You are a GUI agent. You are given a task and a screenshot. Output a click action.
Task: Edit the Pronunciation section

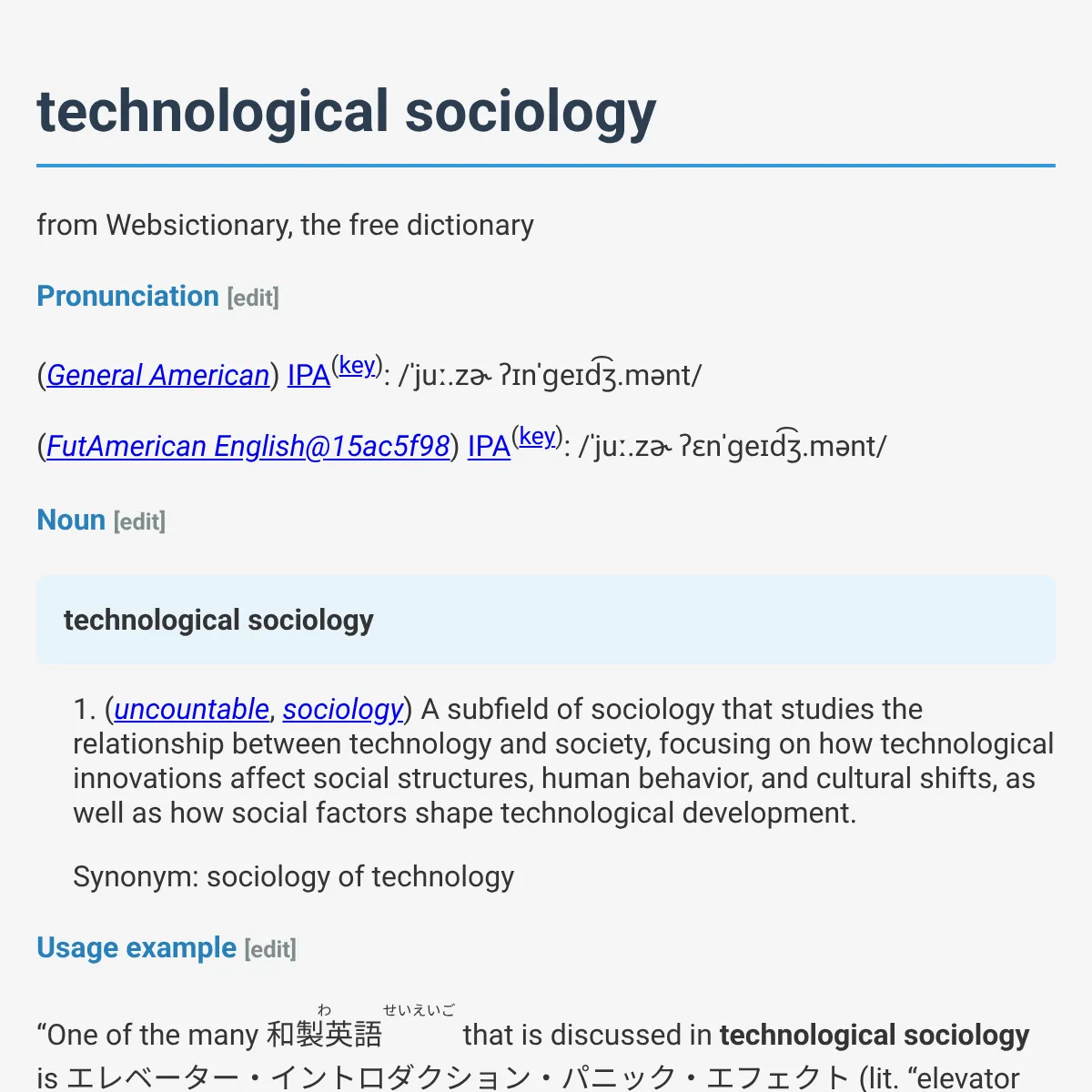click(x=253, y=298)
